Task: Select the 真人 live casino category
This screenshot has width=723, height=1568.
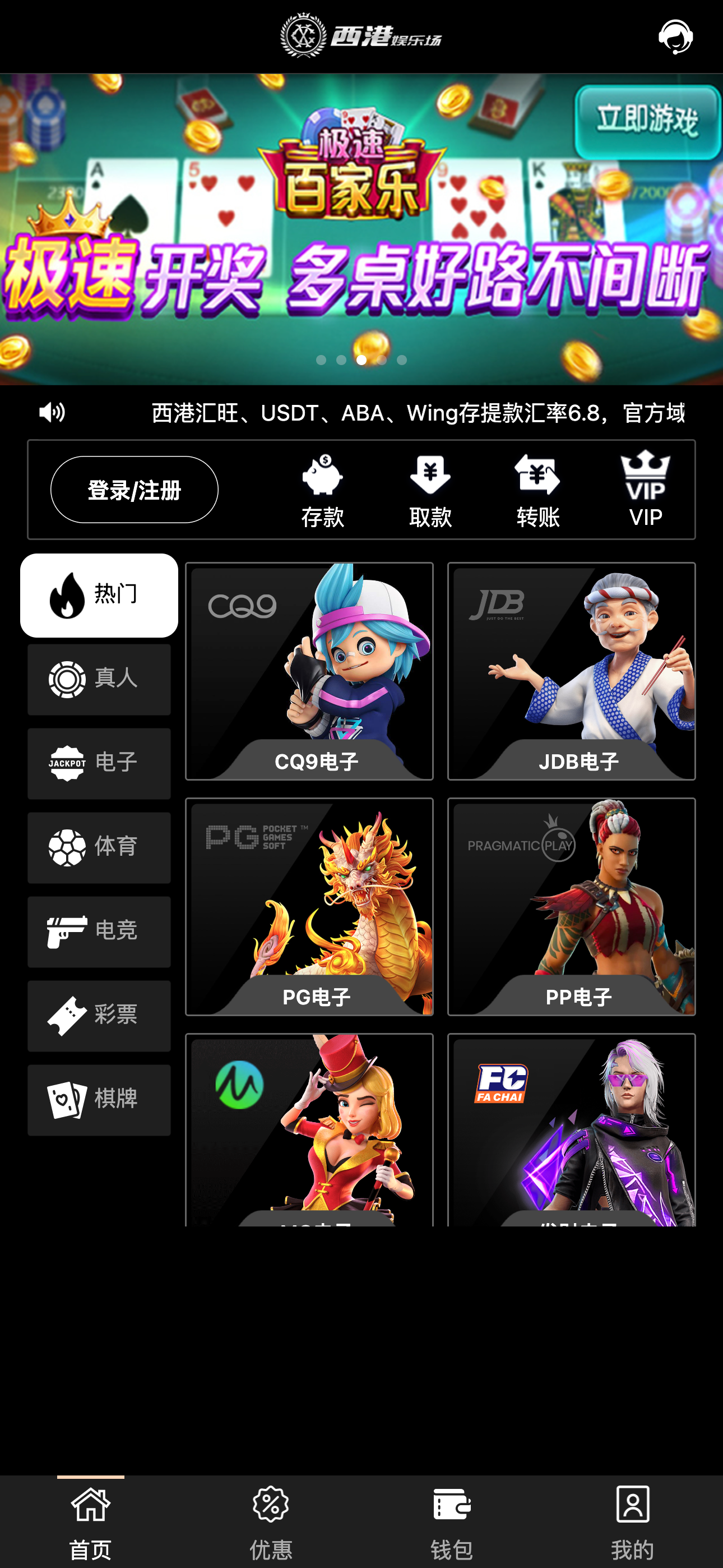Action: 99,679
